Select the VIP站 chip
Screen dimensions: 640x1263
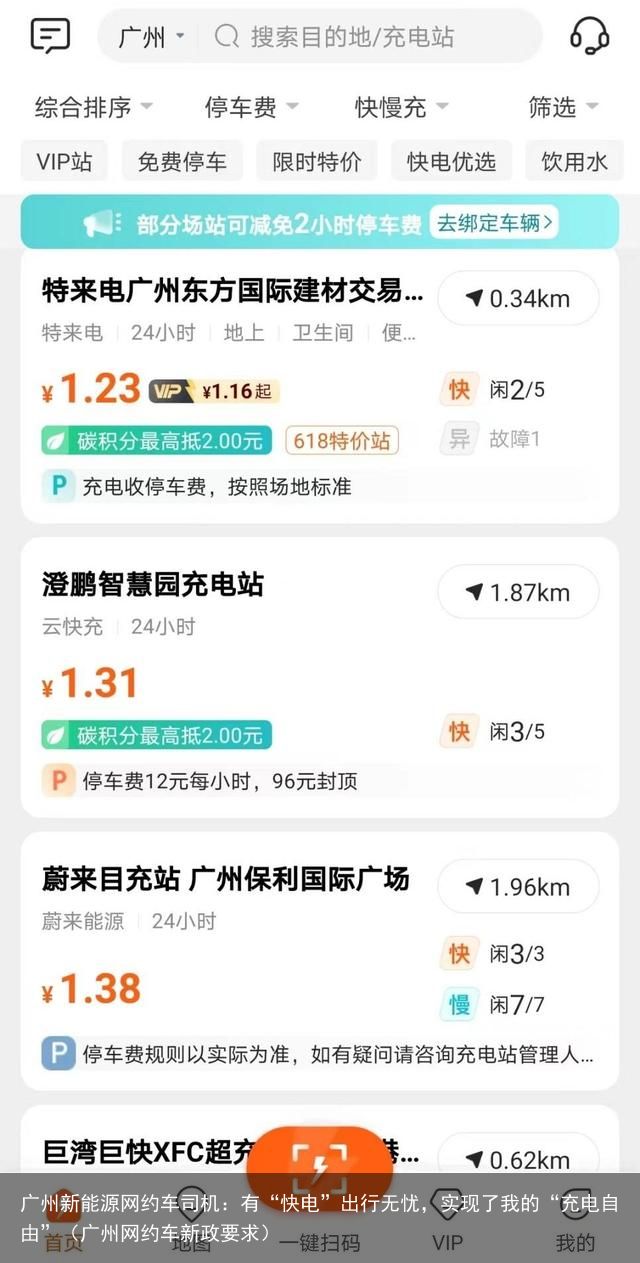pyautogui.click(x=64, y=161)
